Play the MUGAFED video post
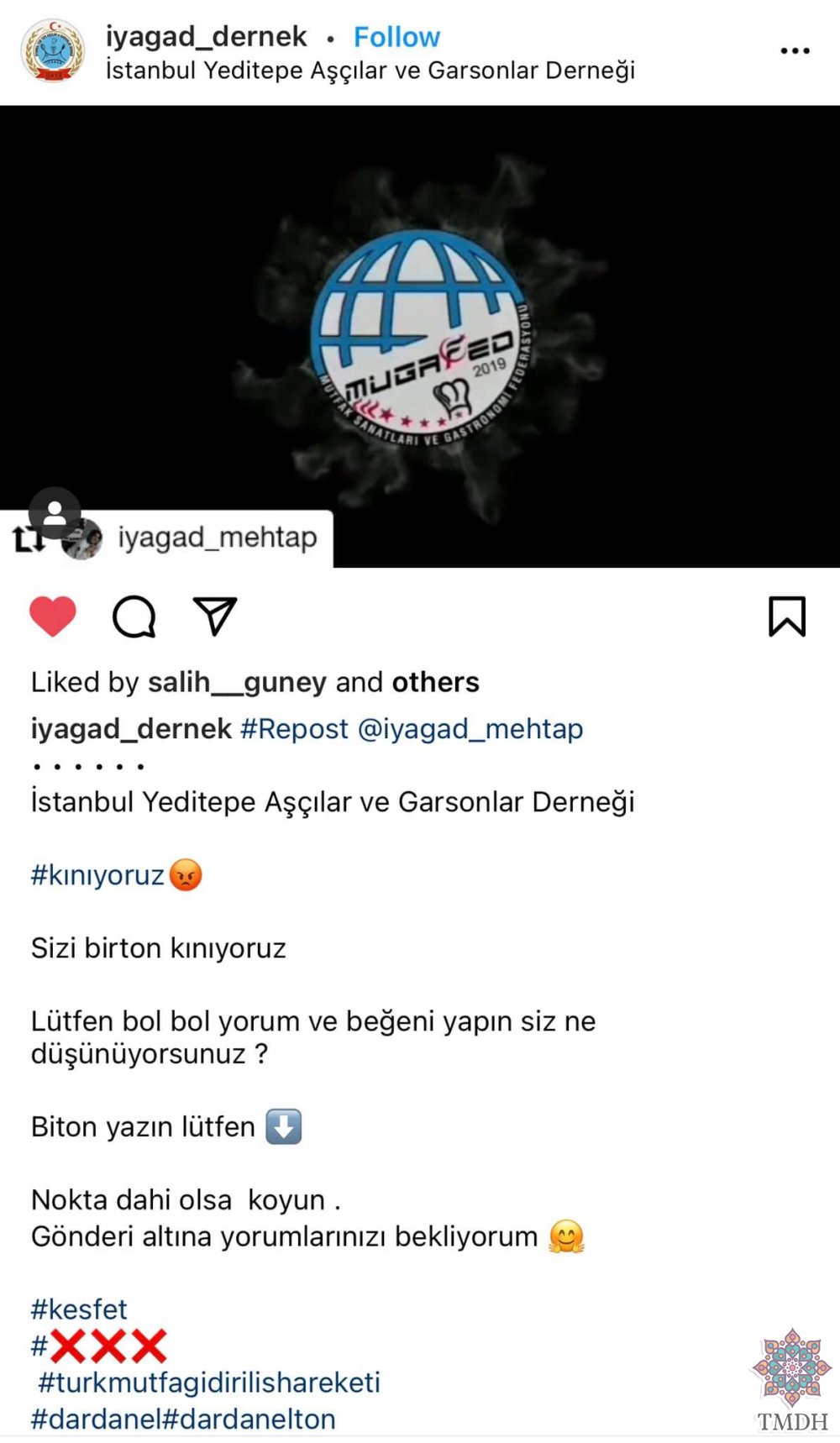Image resolution: width=840 pixels, height=1443 pixels. coord(420,336)
